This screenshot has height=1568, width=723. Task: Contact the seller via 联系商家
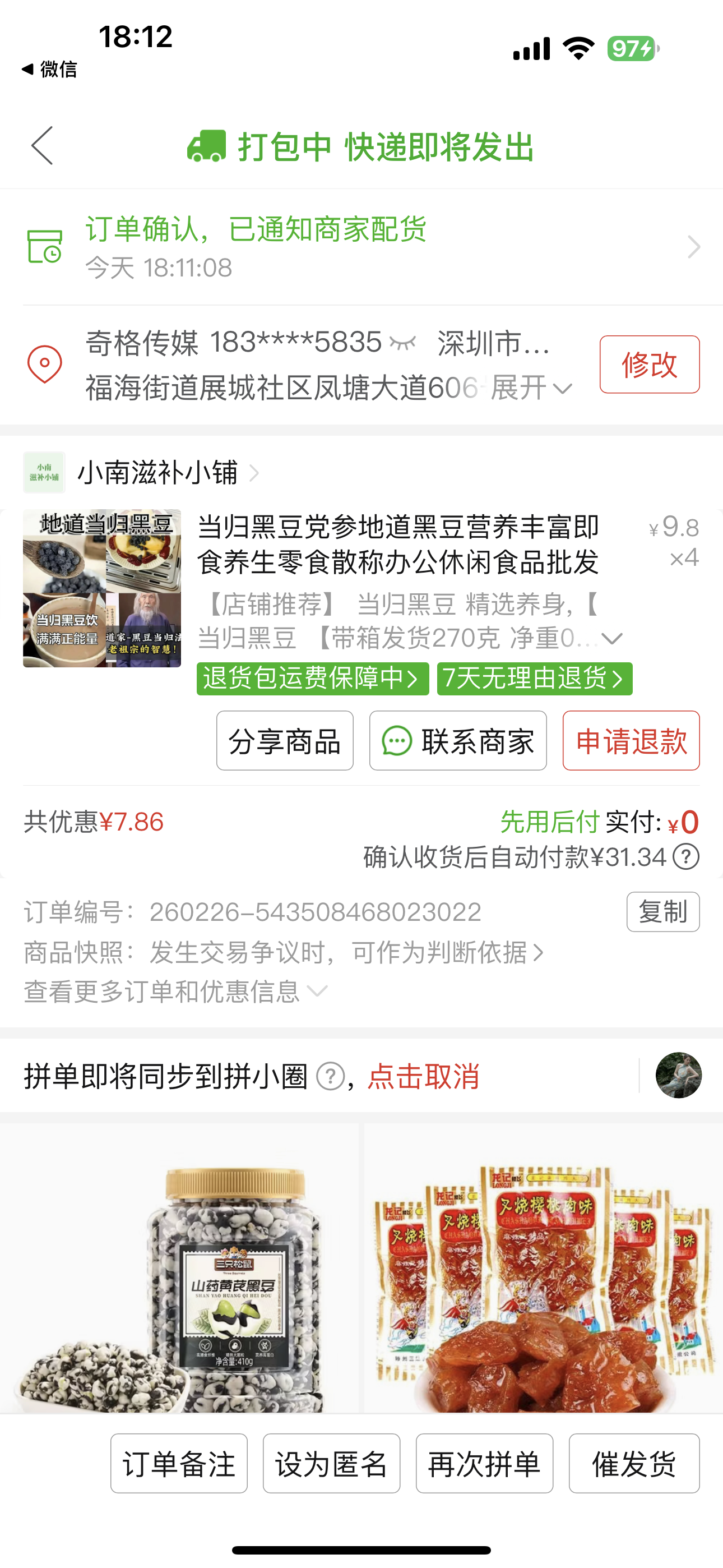(458, 741)
